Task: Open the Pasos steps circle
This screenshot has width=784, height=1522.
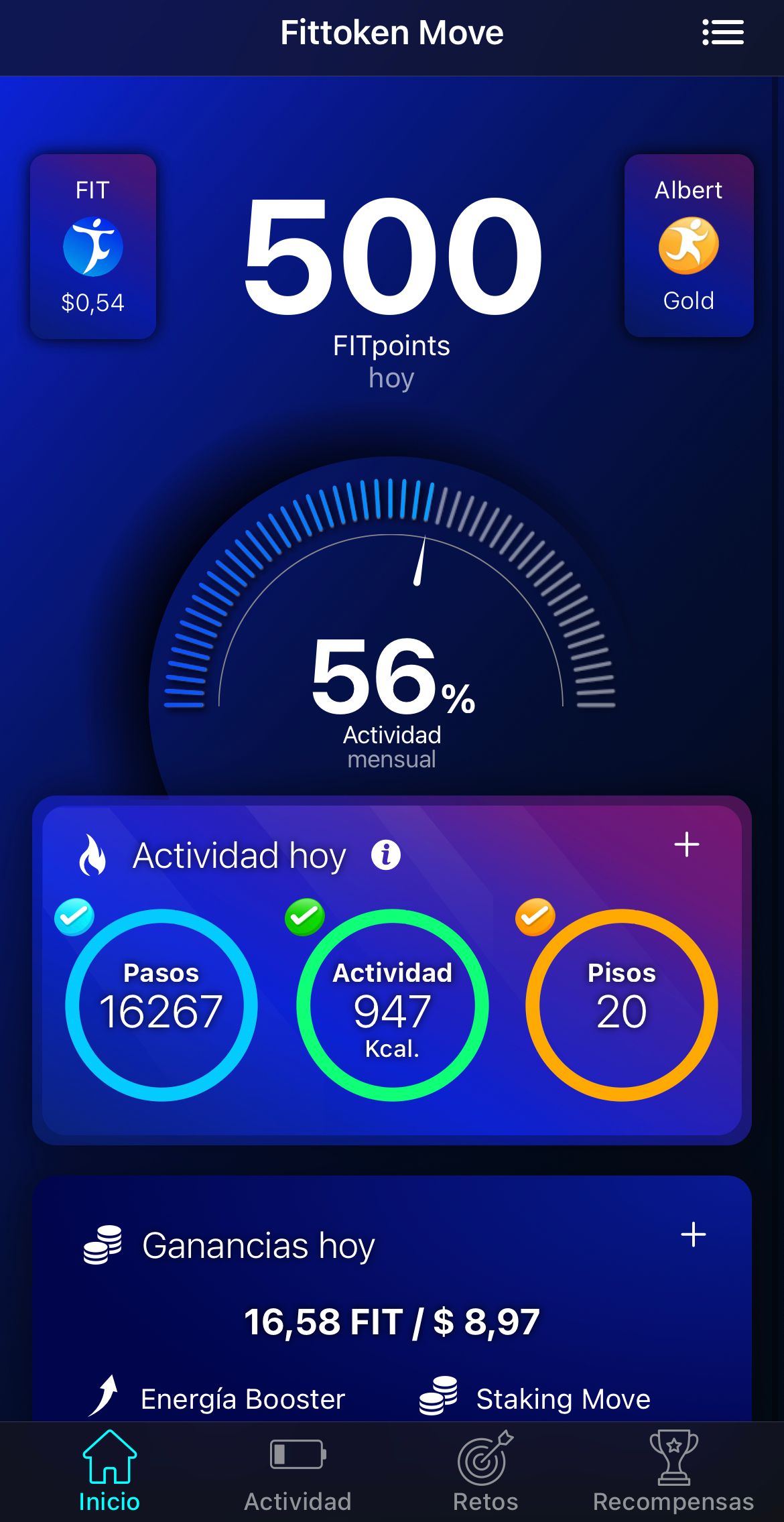Action: [161, 1005]
